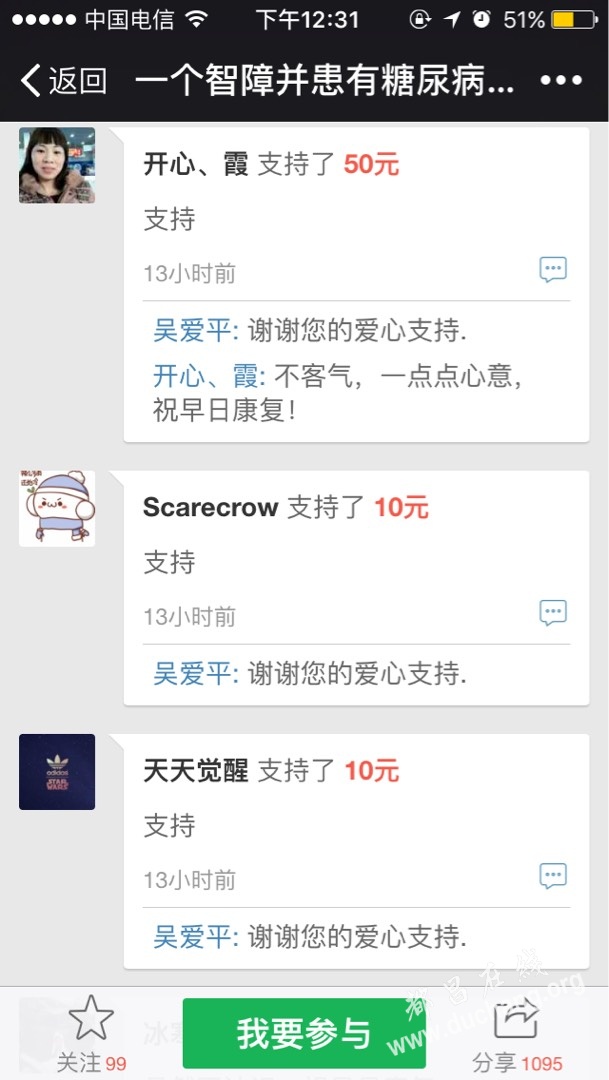Follow this project with 关注 star
609x1080 pixels.
(x=91, y=1030)
